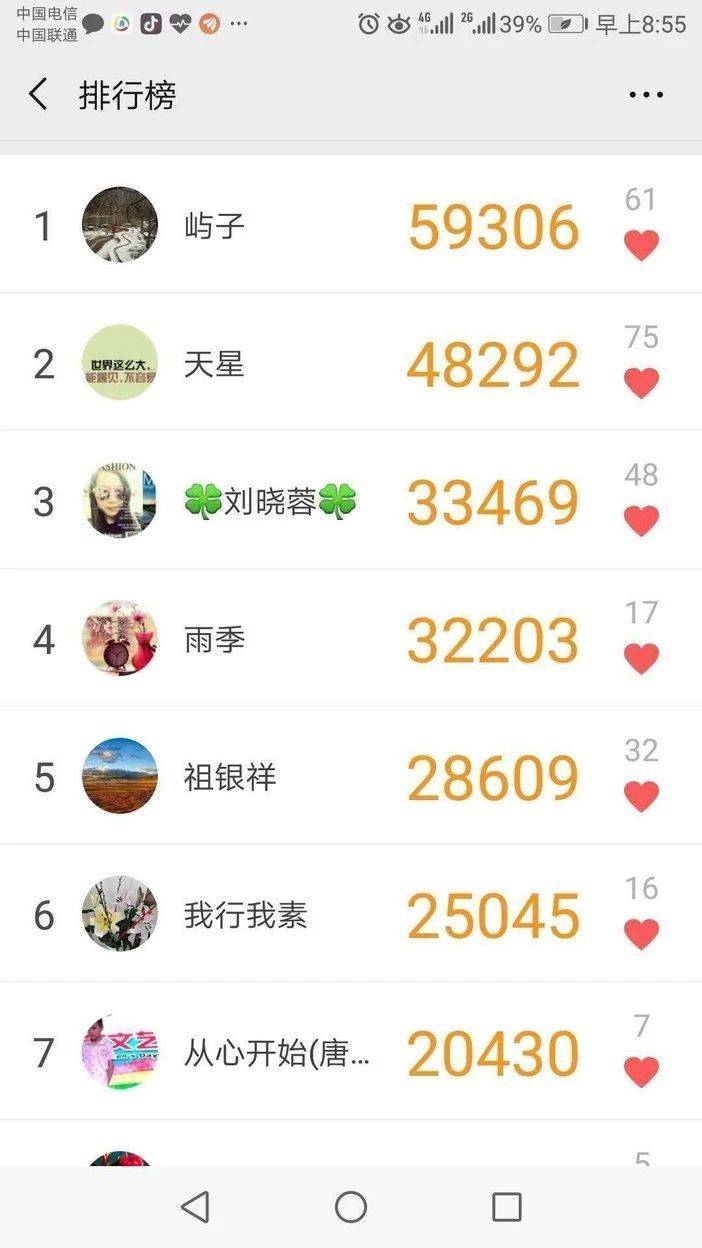View 刘晓蓉's profile row
This screenshot has height=1248, width=702.
pos(351,500)
